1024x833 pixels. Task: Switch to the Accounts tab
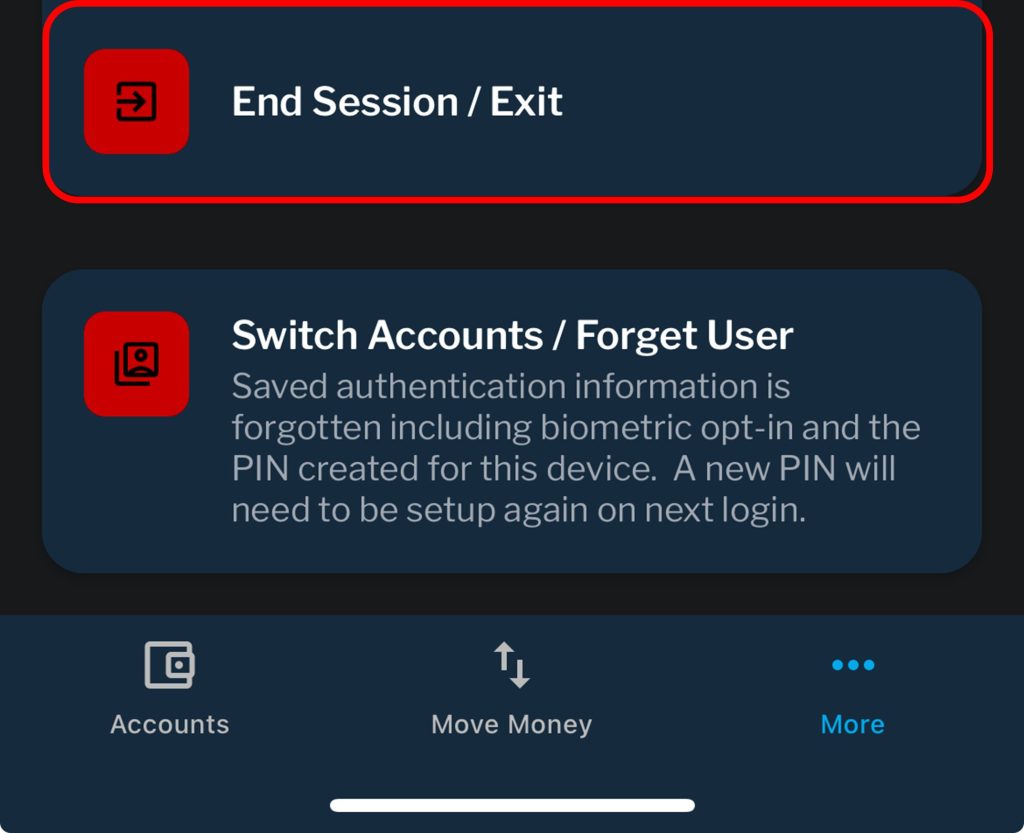[x=170, y=689]
